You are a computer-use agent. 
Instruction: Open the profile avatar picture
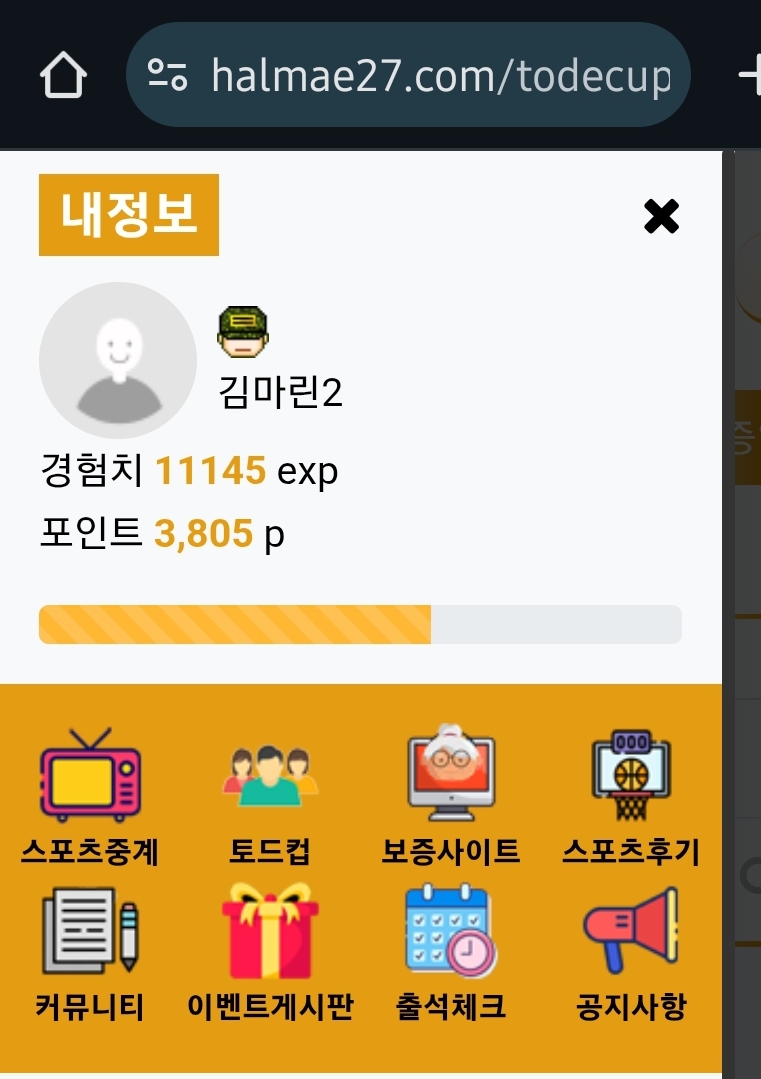(x=117, y=360)
